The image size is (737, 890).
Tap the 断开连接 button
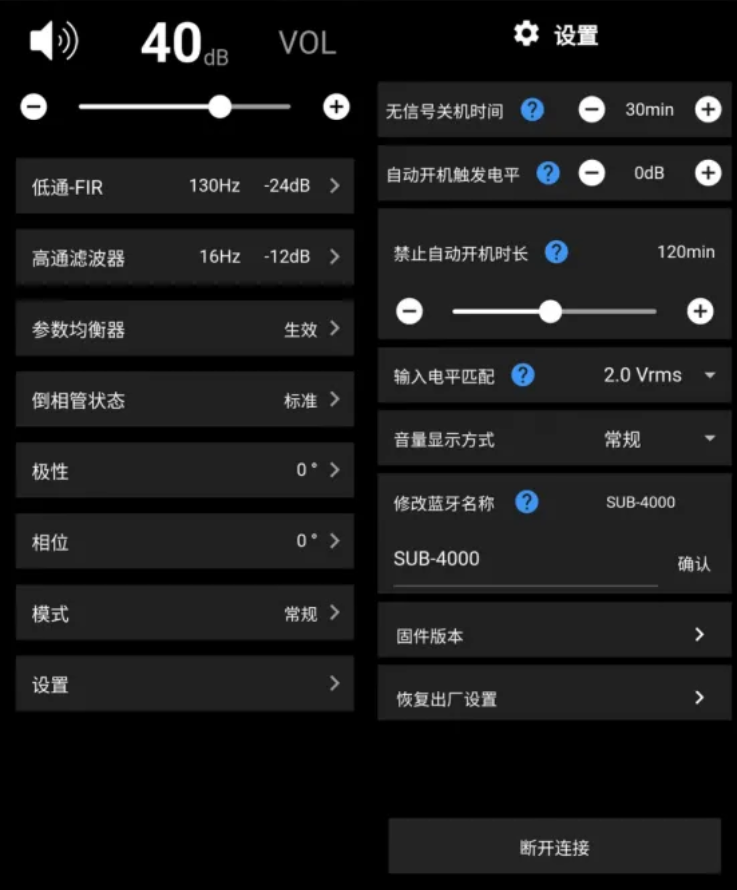point(554,847)
